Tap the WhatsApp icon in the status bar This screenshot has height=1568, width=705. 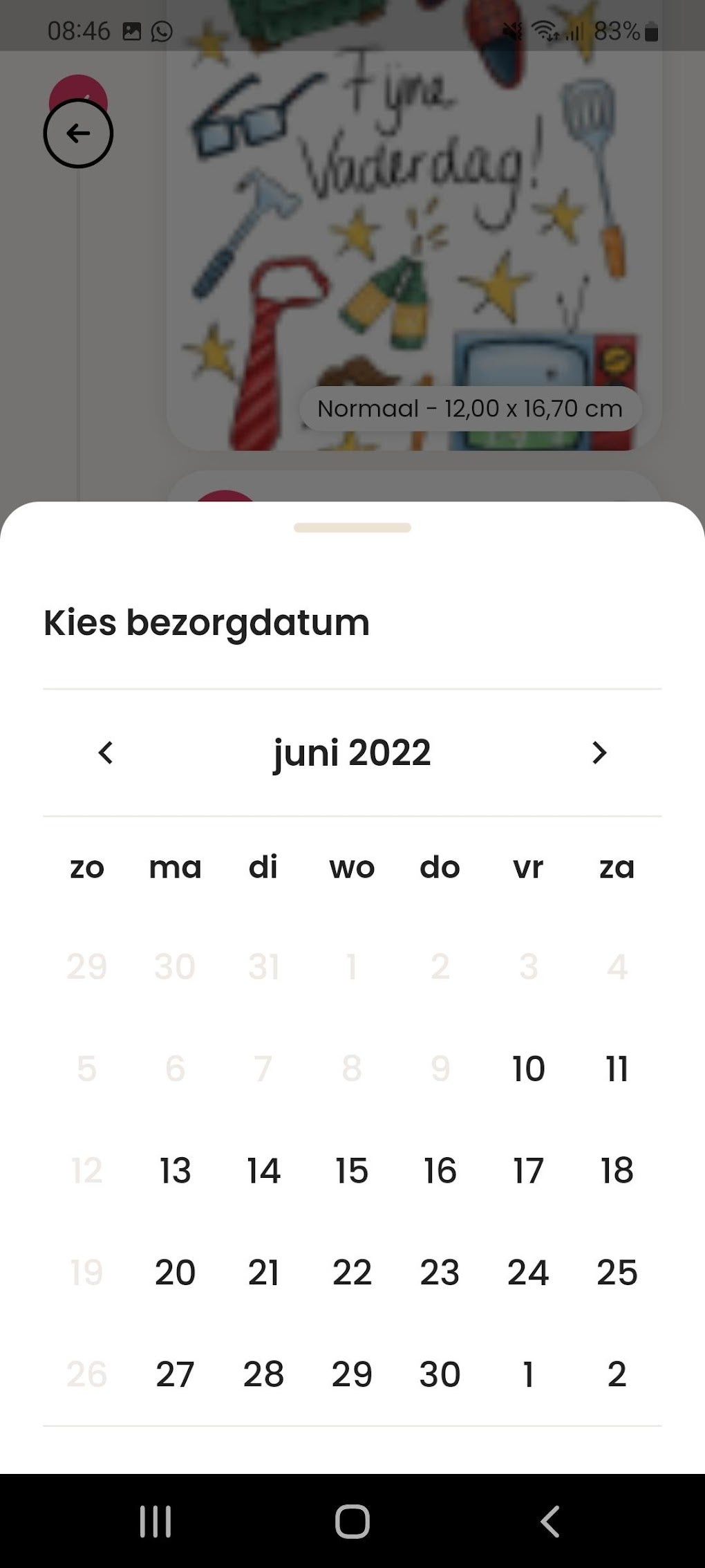[163, 30]
